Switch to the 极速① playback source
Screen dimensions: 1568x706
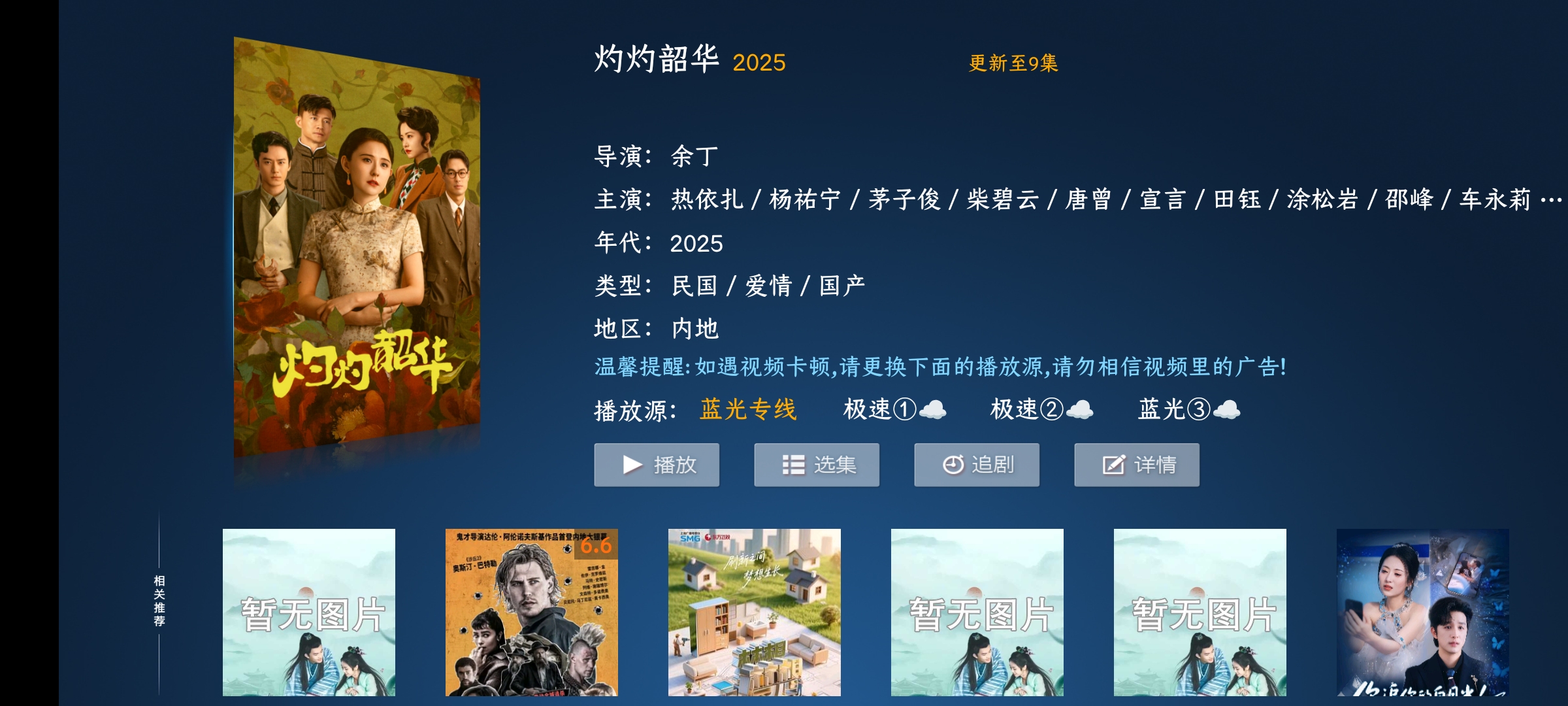pos(894,410)
